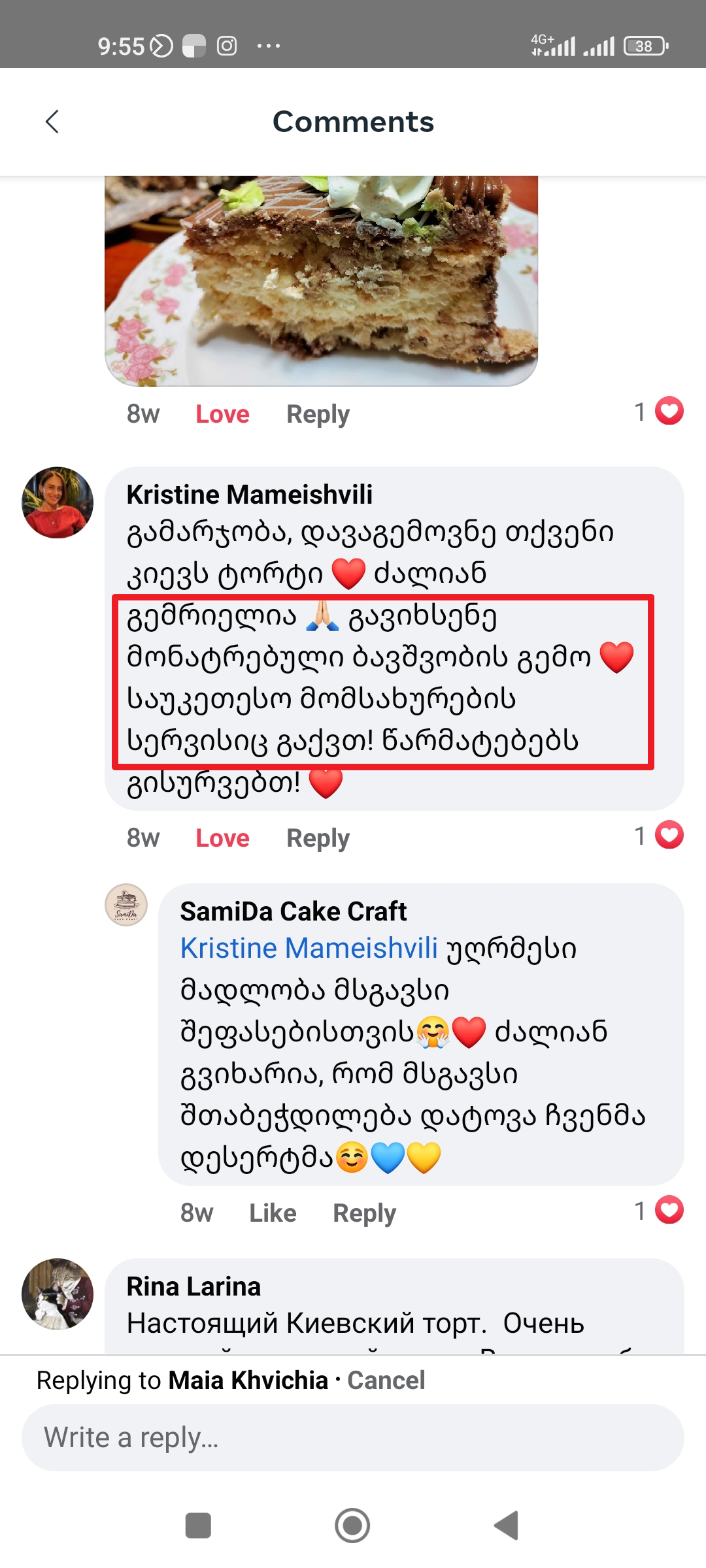View reactions on Kristine Mameishvili's comment
The height and width of the screenshot is (1568, 706).
coord(659,836)
